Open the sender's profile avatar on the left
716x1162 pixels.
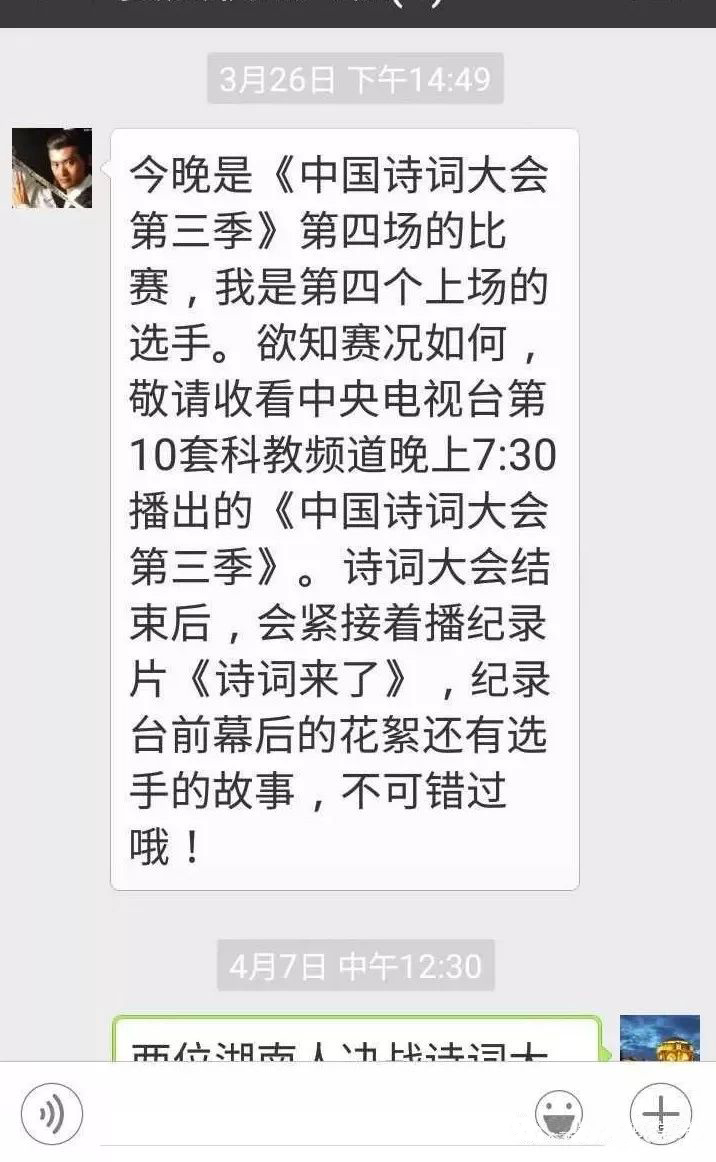[x=52, y=168]
